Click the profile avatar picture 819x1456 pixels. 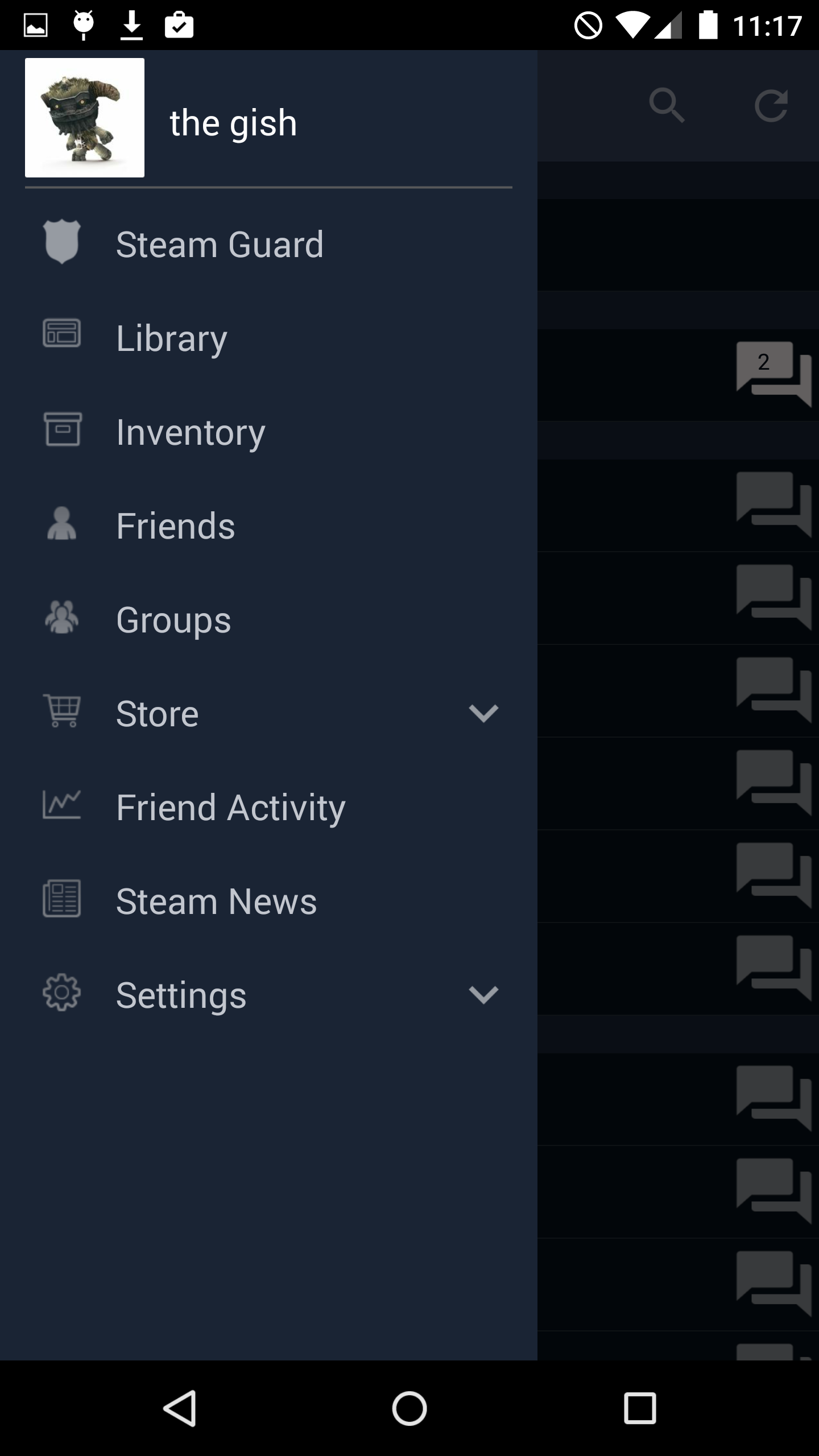85,119
